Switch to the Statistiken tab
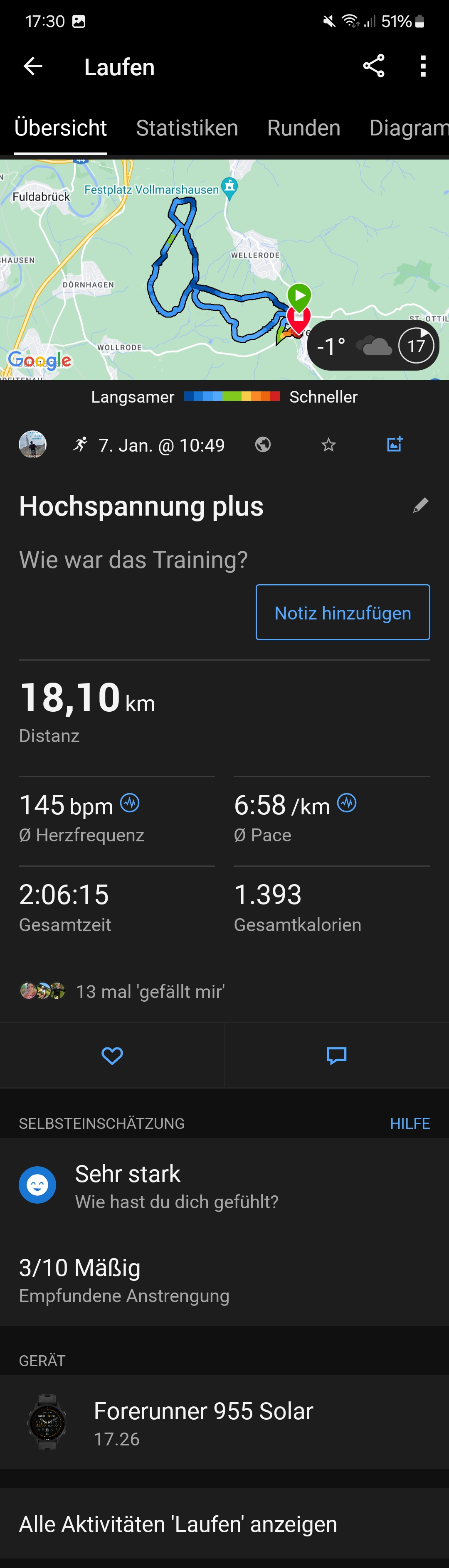 click(186, 128)
